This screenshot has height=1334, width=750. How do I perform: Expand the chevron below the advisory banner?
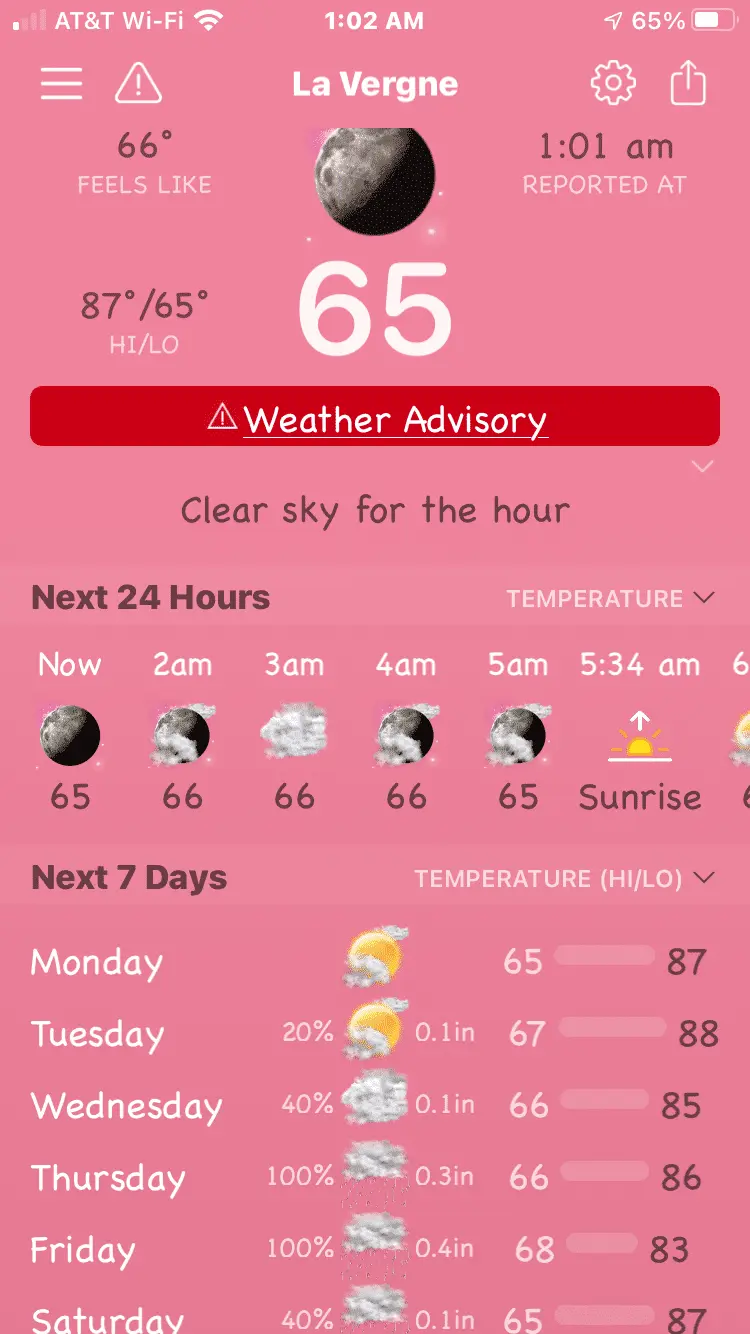[x=703, y=467]
